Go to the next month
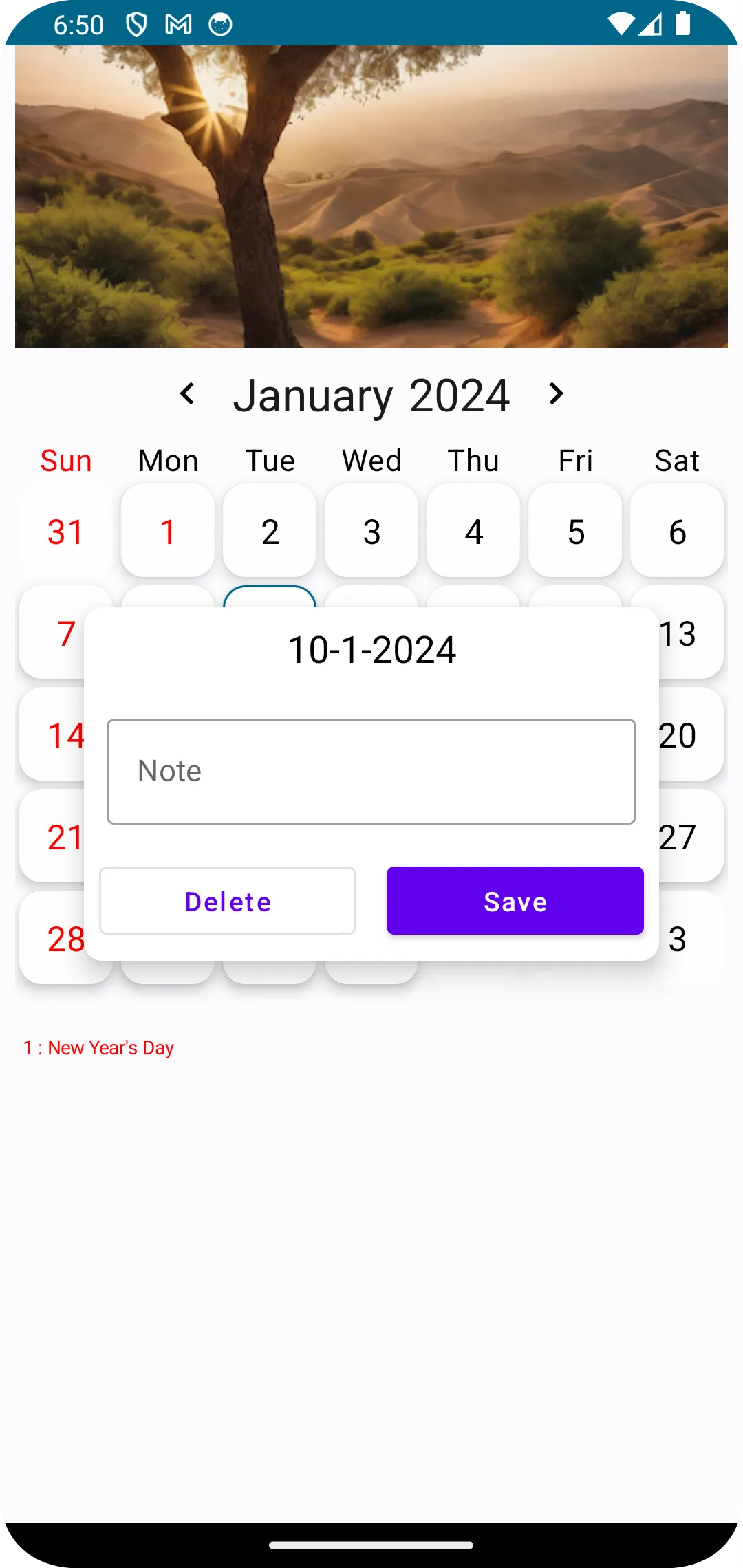 (x=556, y=394)
